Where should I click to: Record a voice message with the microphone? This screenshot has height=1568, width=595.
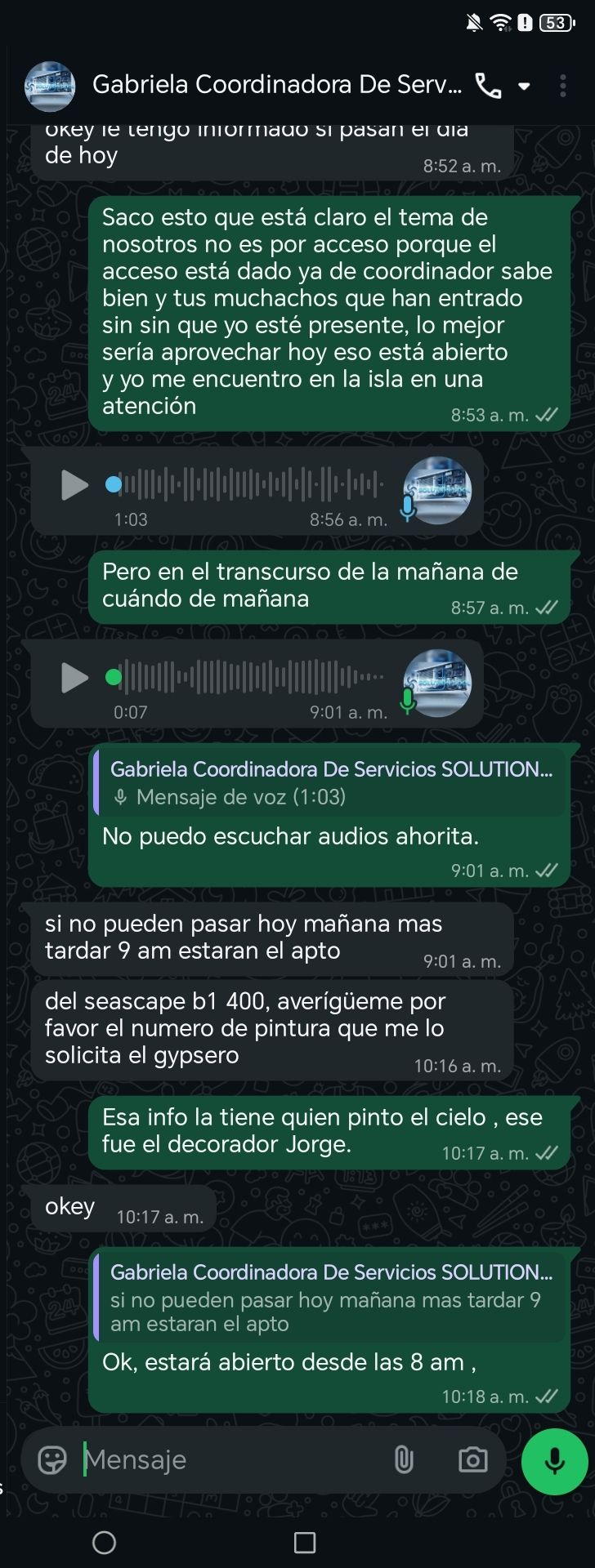(554, 1461)
